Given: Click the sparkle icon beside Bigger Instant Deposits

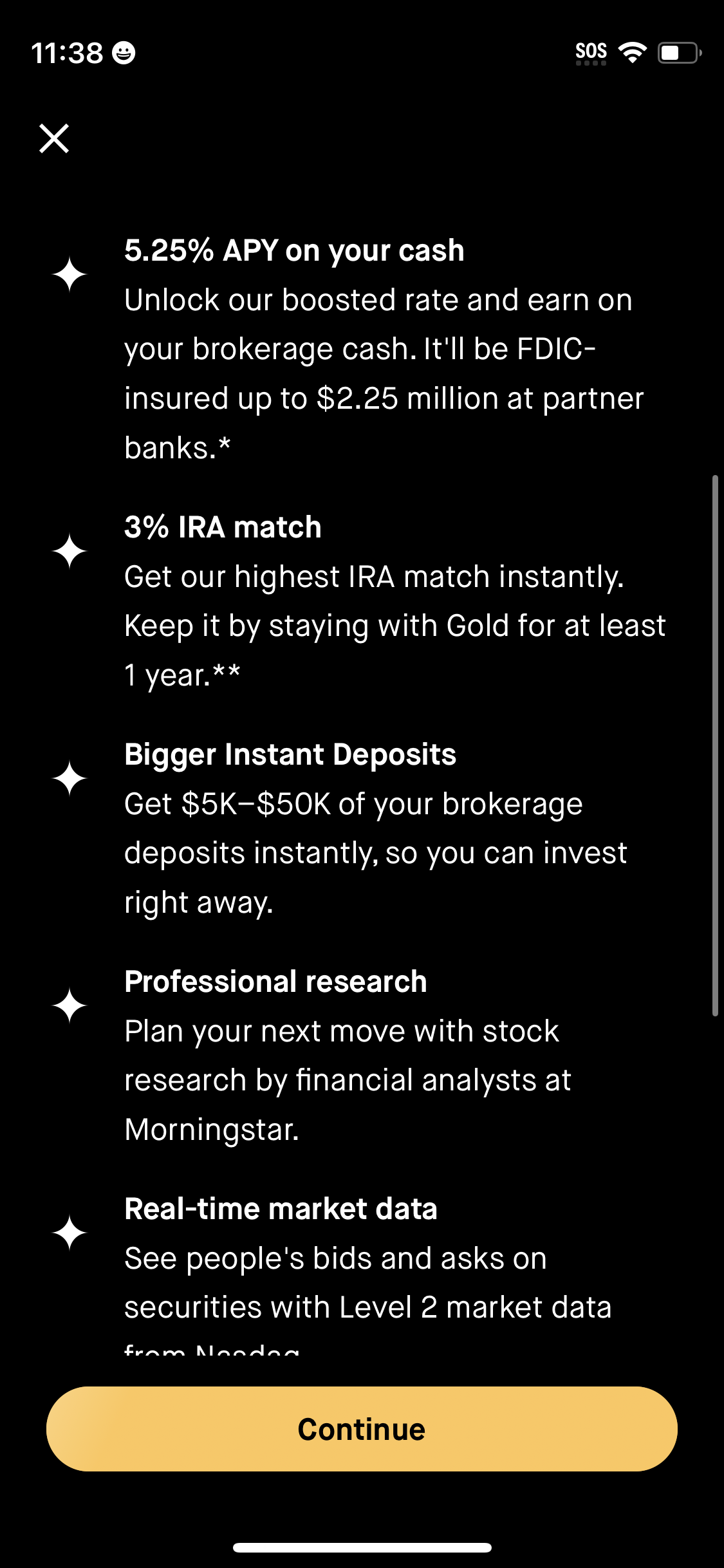Looking at the screenshot, I should click(x=68, y=779).
